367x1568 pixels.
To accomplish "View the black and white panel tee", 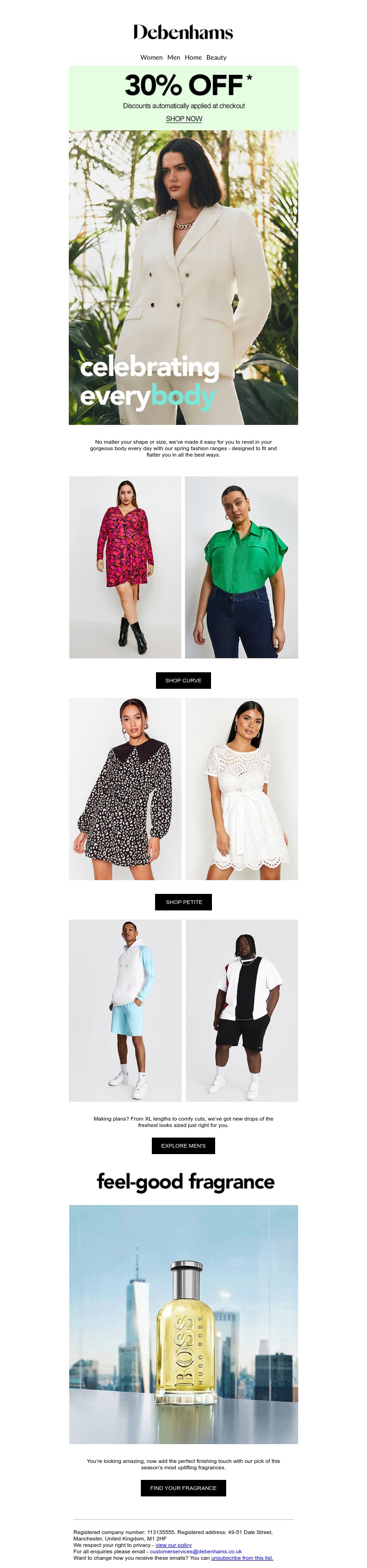I will pos(241,1010).
